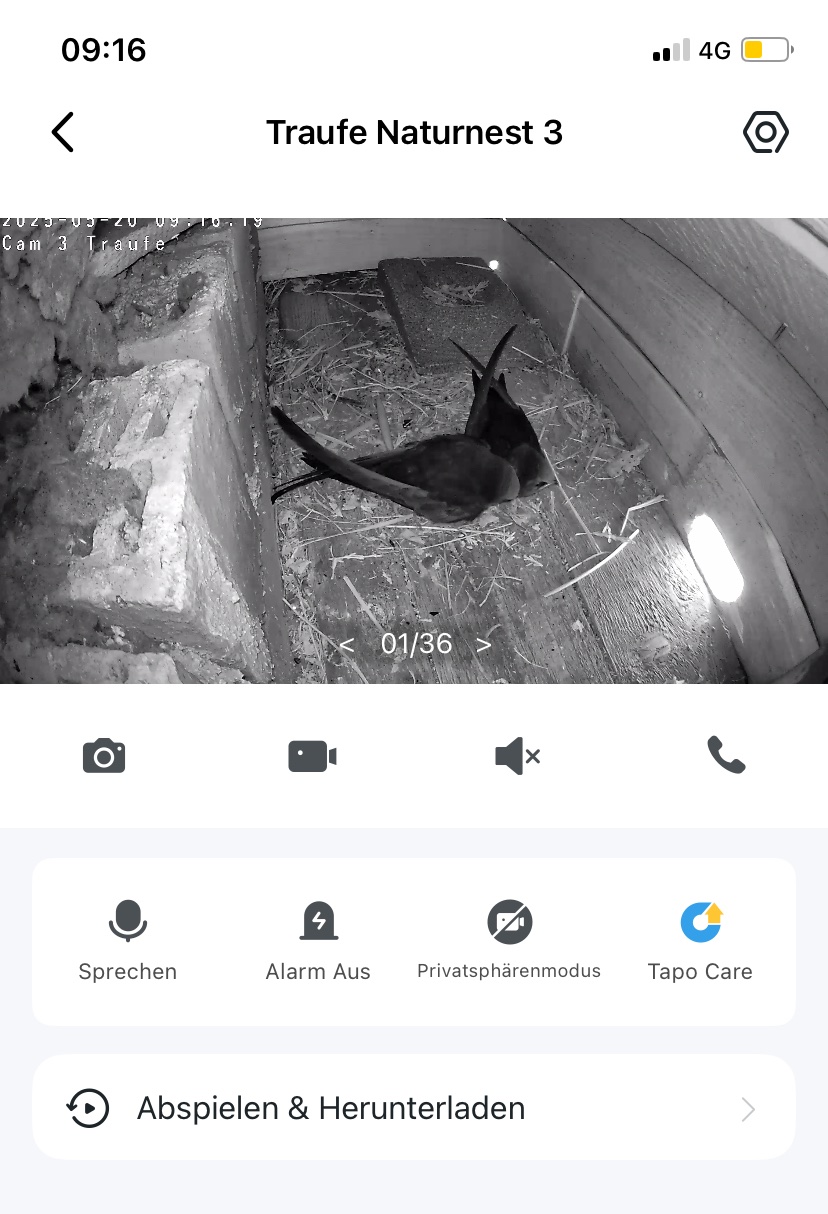Open camera settings hexagon icon
Viewport: 828px width, 1214px height.
click(x=765, y=132)
